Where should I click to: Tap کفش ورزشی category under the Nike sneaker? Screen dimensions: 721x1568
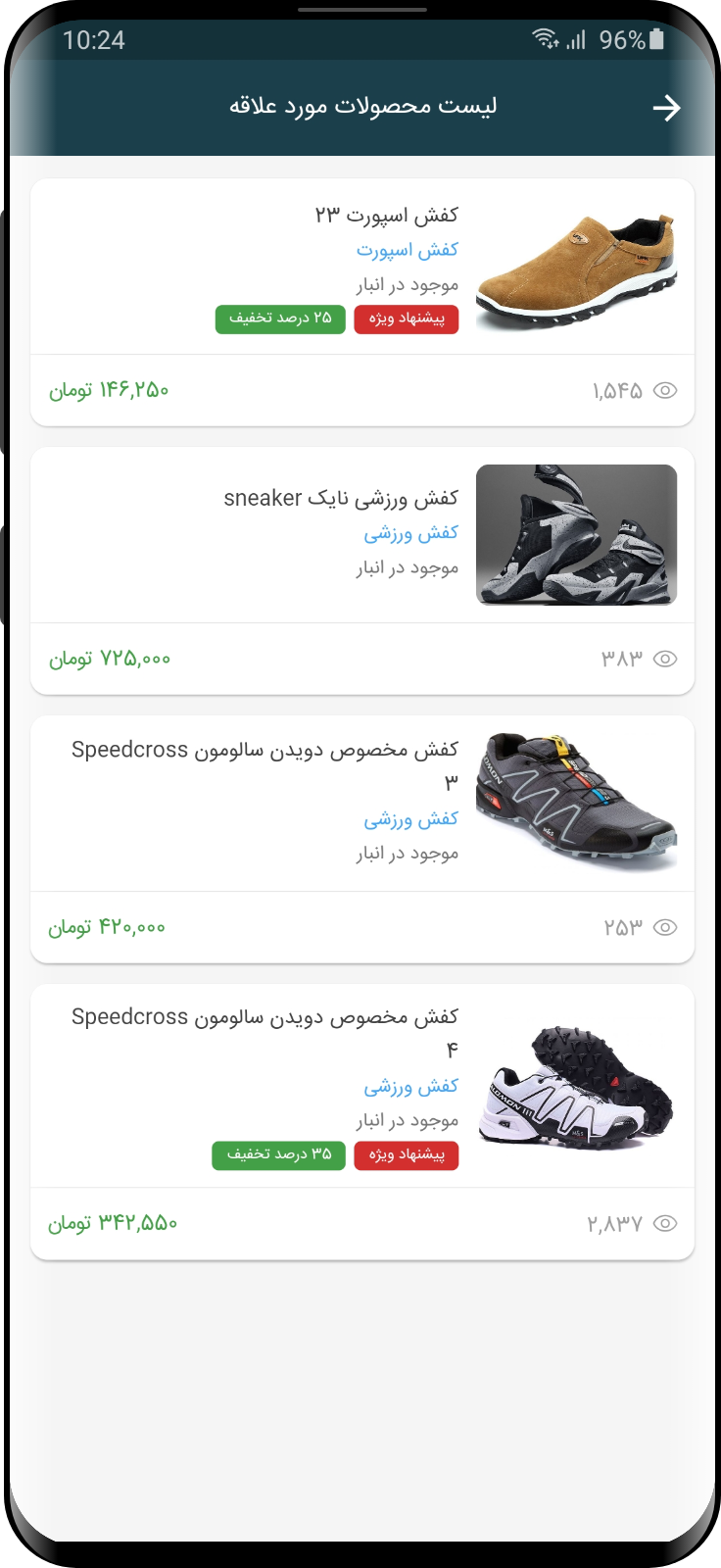point(411,533)
